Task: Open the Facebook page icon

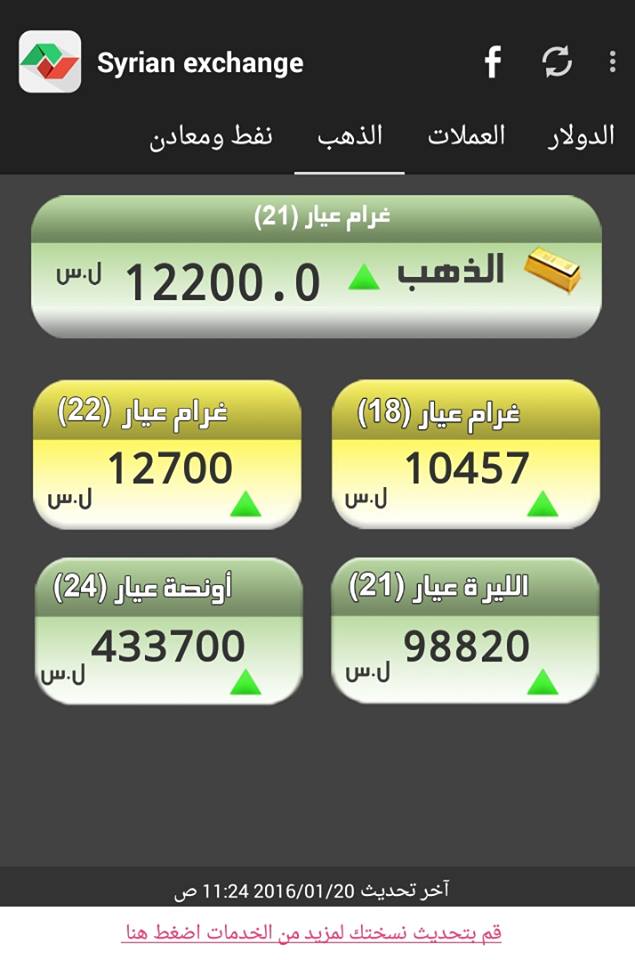Action: coord(492,63)
